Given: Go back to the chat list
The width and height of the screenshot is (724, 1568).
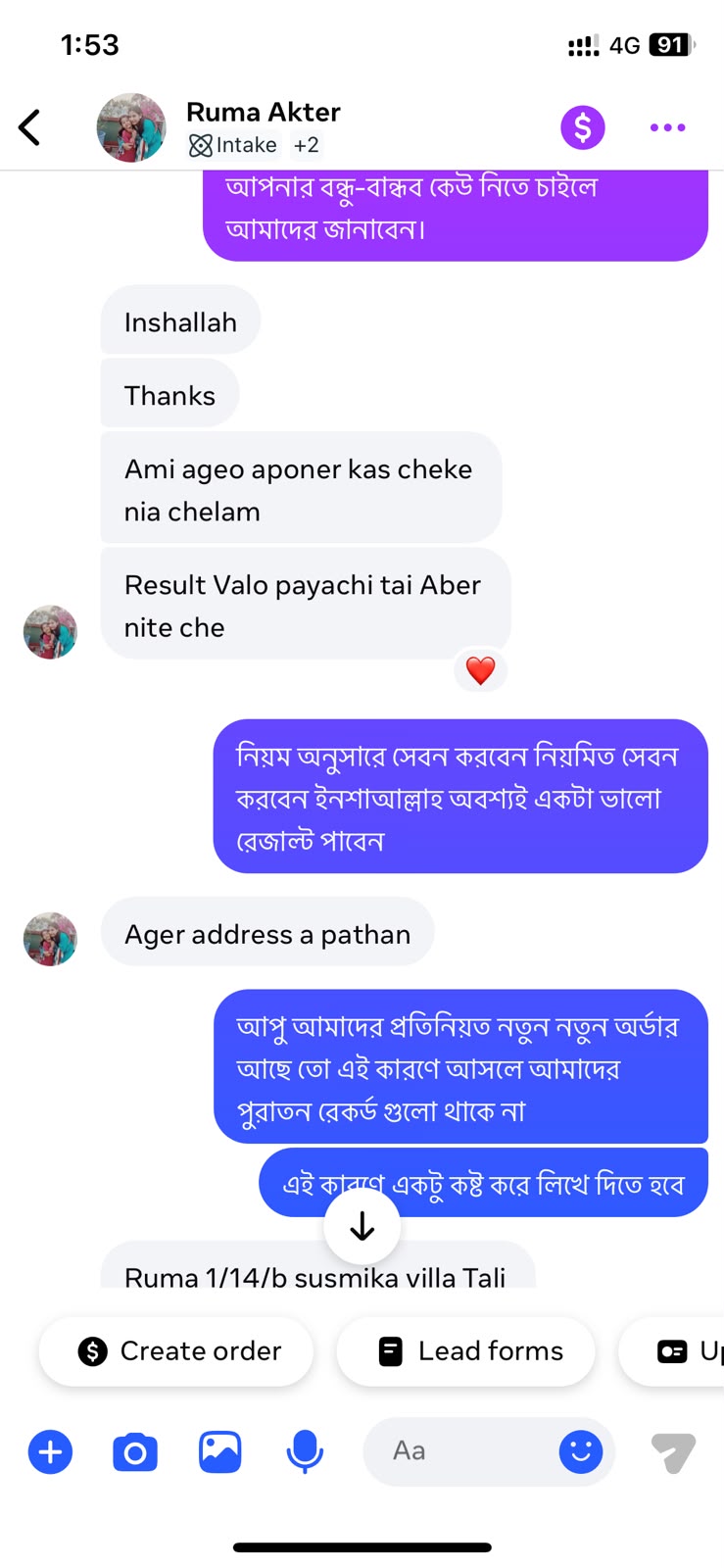Looking at the screenshot, I should (30, 127).
